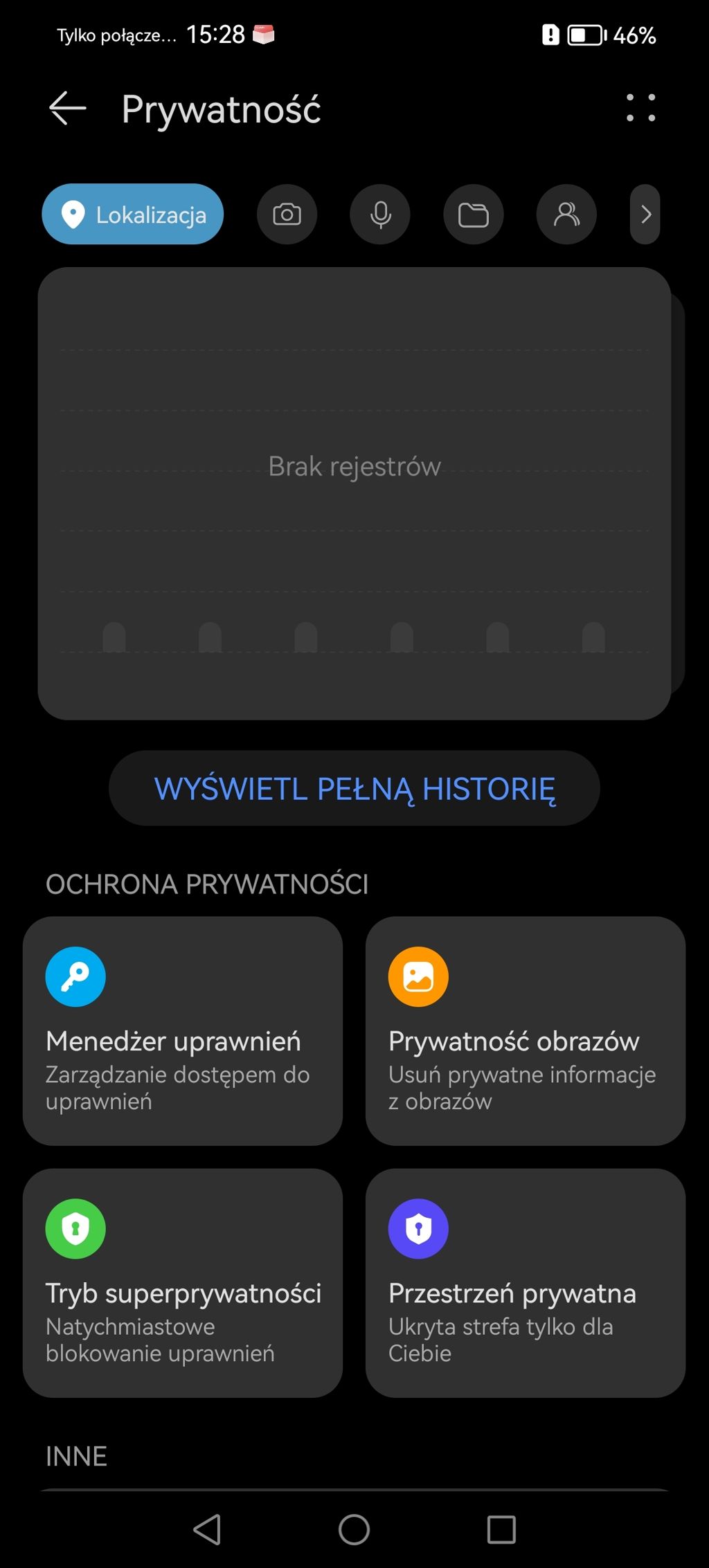Switch to the files folder filter
Screen dimensions: 709x1568
point(474,215)
